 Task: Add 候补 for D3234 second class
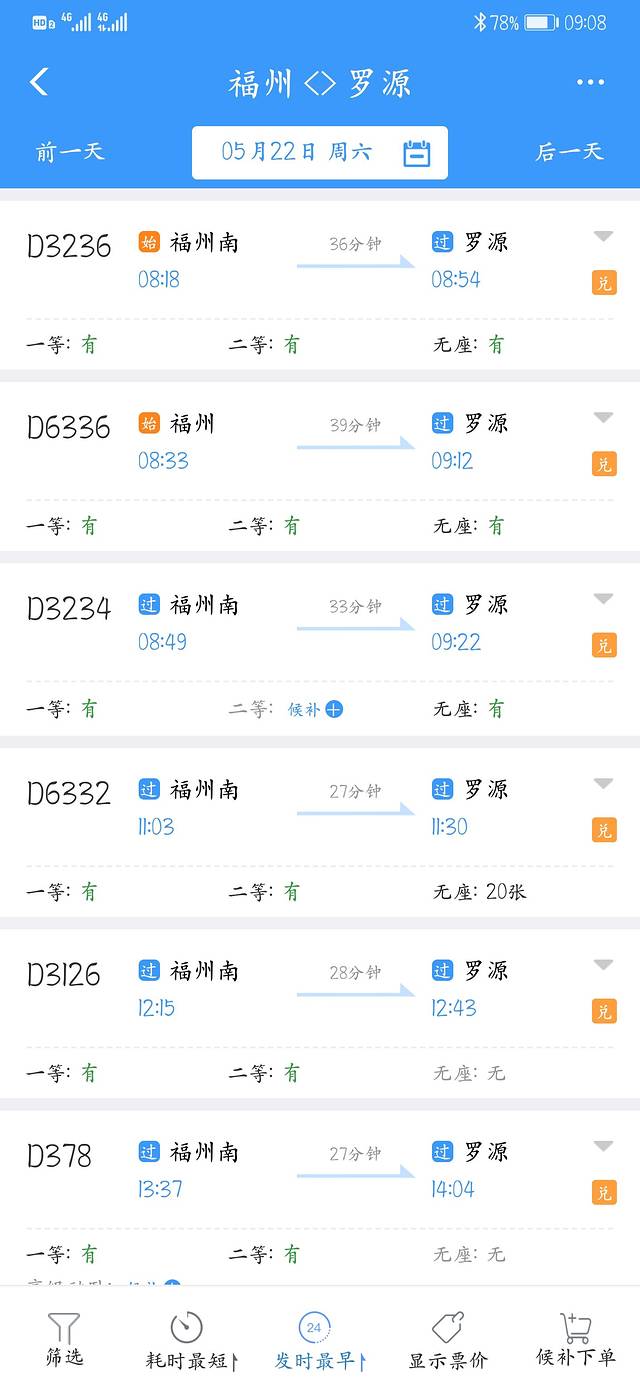point(333,709)
